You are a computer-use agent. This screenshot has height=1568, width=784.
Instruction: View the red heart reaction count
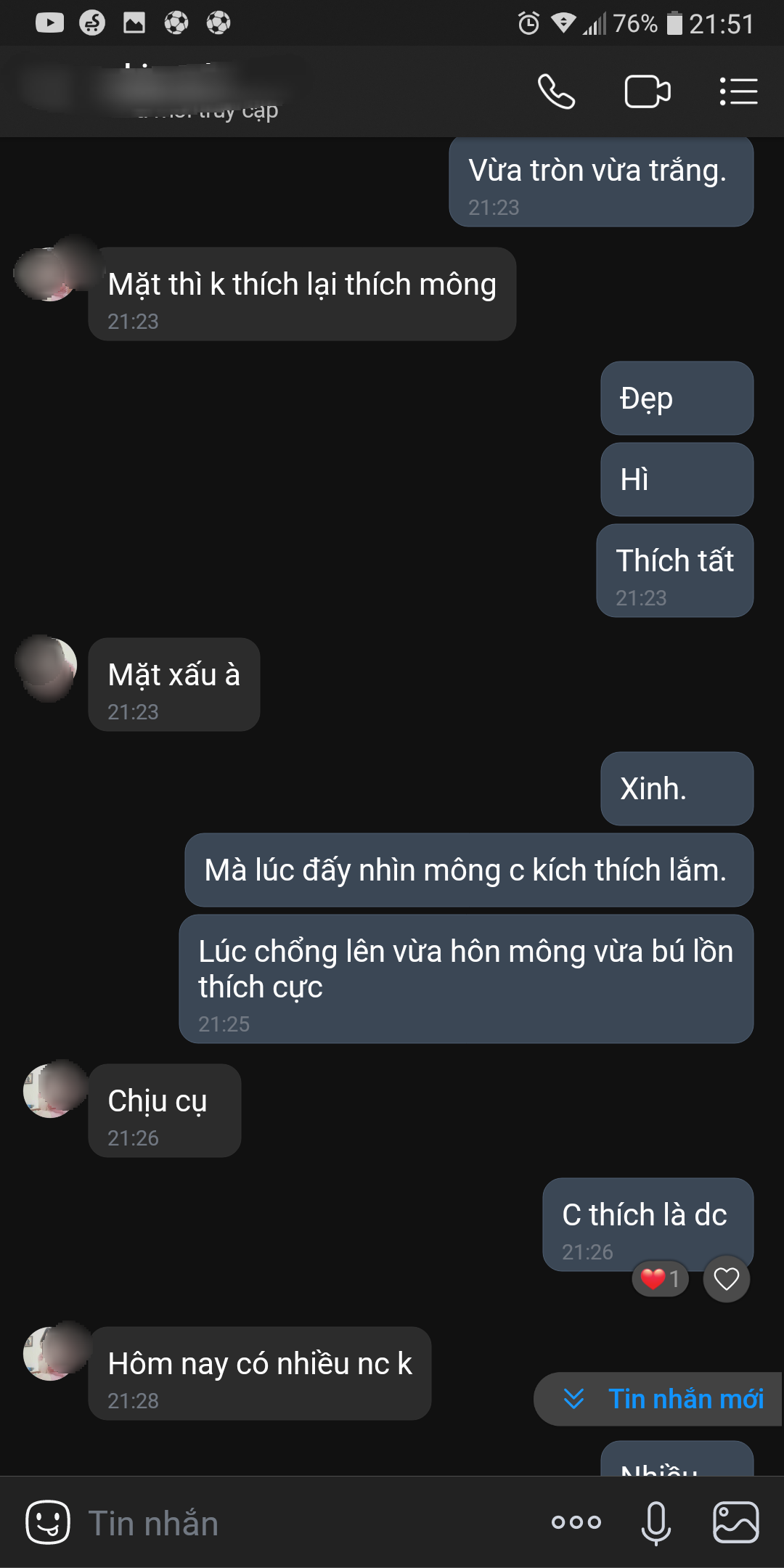tap(660, 1278)
